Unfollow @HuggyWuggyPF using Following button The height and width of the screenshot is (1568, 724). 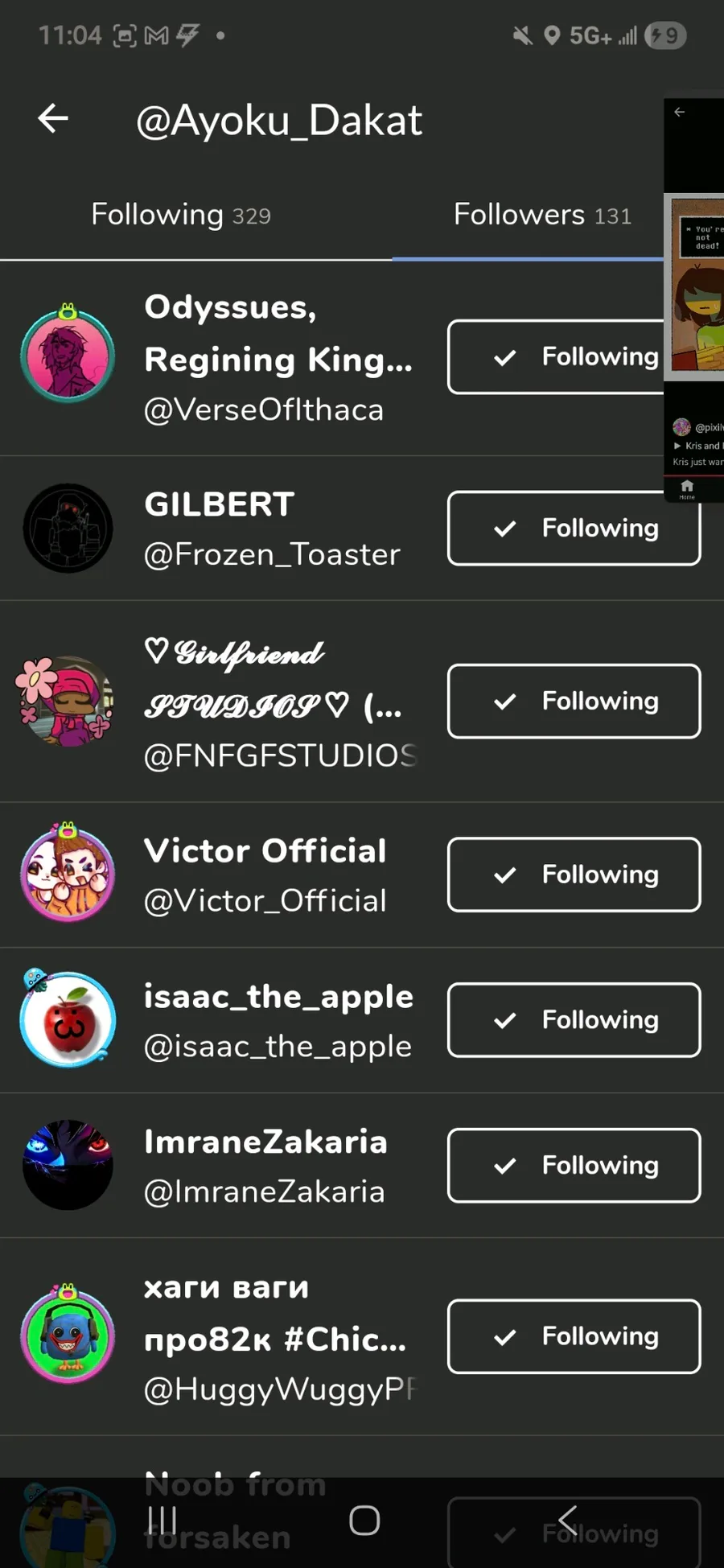[x=573, y=1336]
